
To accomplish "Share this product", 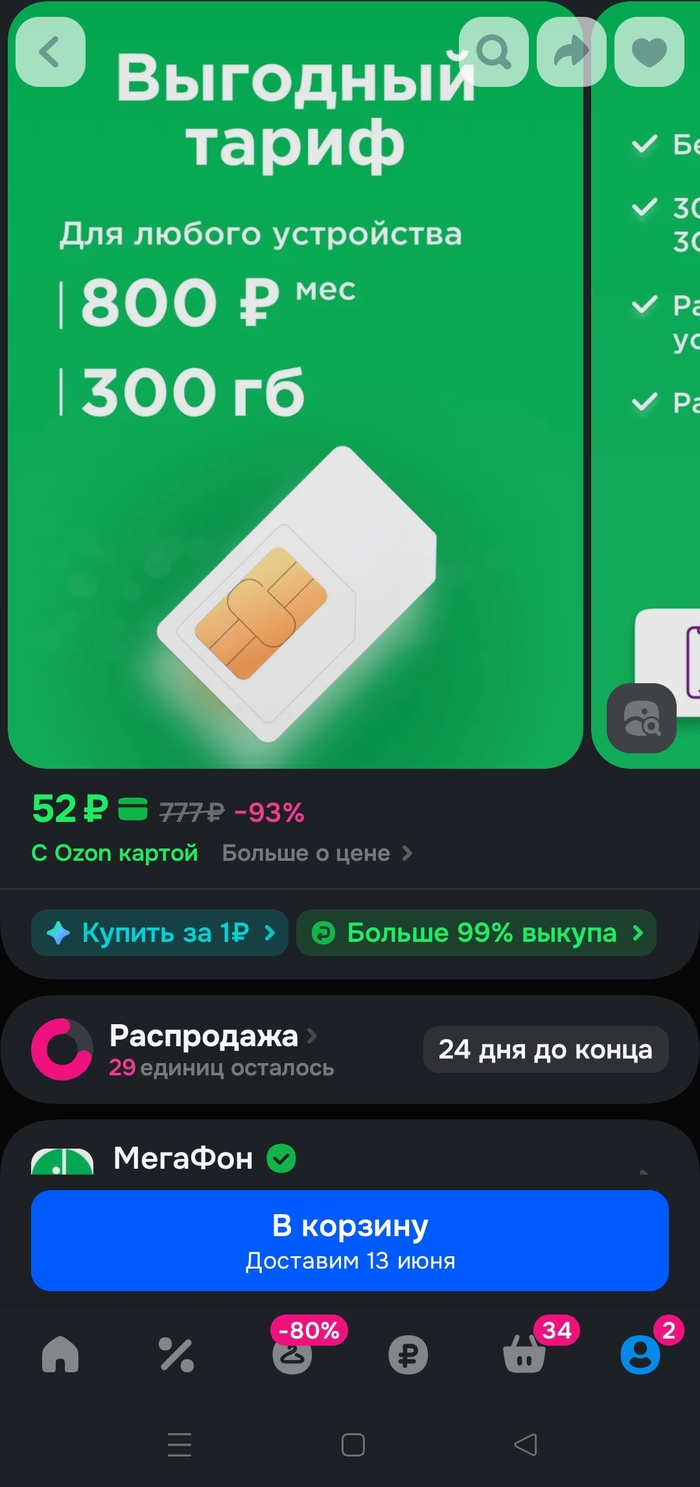I will point(571,53).
